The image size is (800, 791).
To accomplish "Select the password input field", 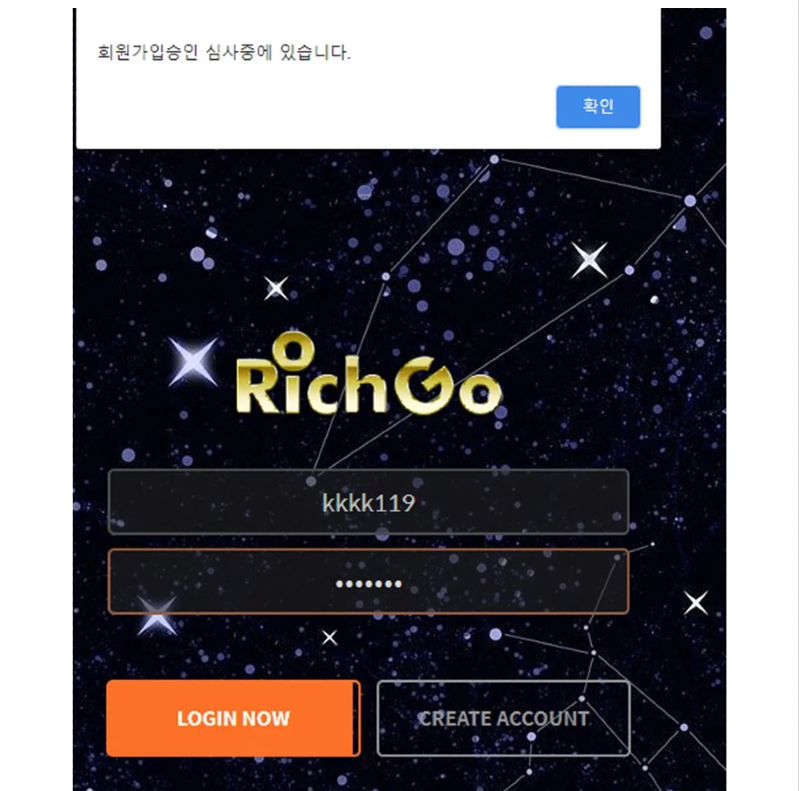I will point(368,581).
